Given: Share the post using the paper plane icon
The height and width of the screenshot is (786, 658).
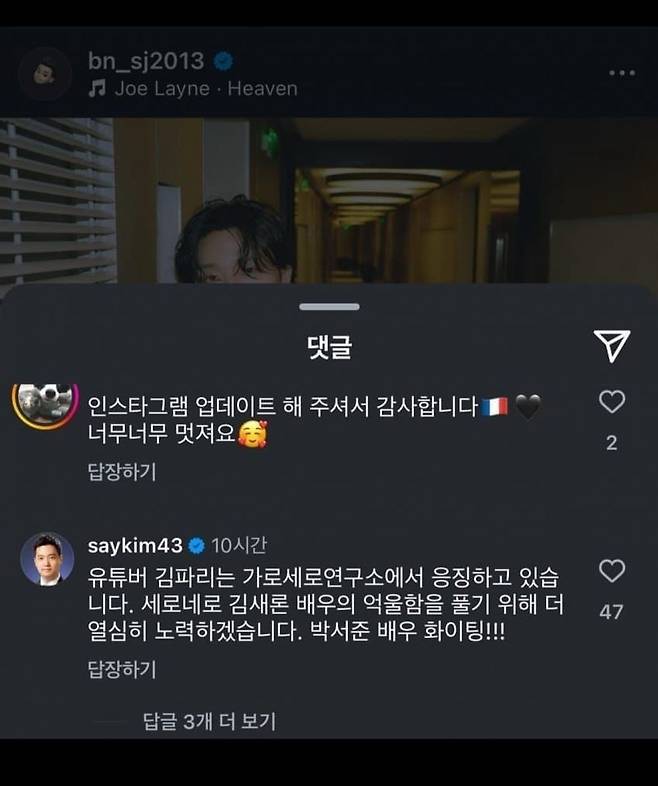Looking at the screenshot, I should [611, 345].
